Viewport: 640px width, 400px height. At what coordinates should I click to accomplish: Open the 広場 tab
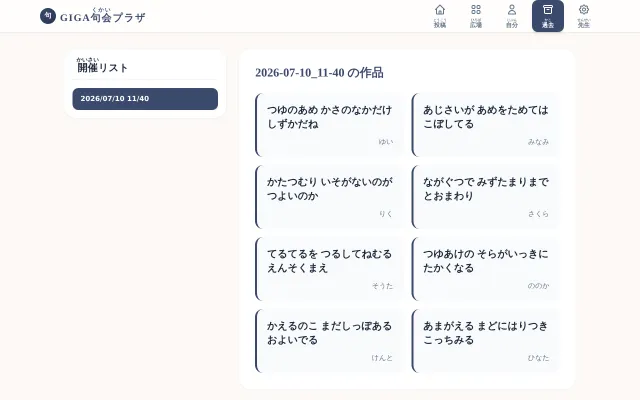pyautogui.click(x=476, y=16)
